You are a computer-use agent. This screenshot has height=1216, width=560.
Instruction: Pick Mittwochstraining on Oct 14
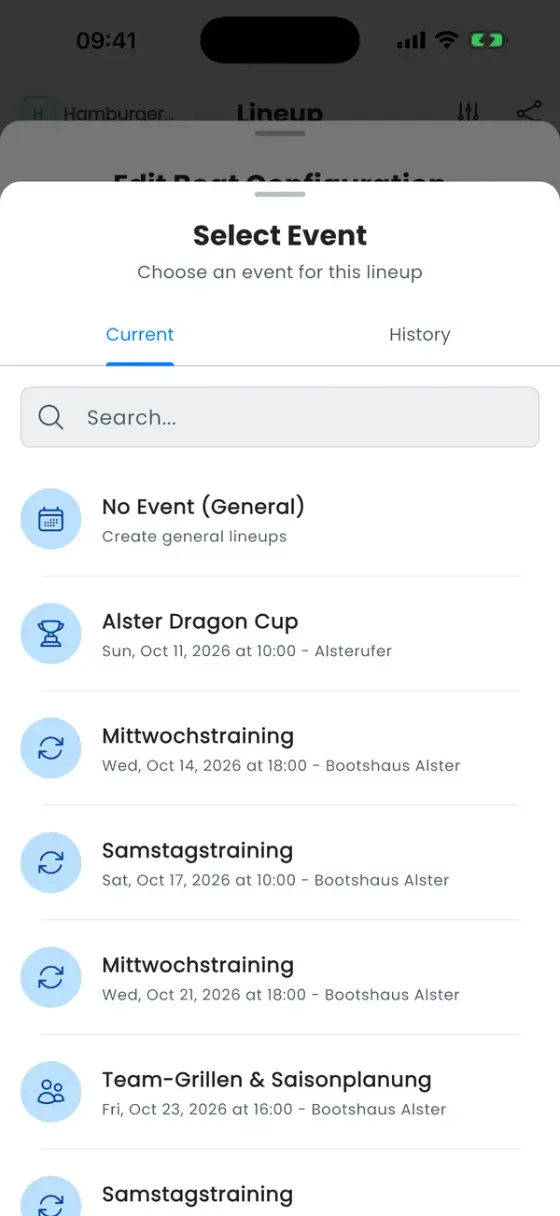click(x=280, y=748)
